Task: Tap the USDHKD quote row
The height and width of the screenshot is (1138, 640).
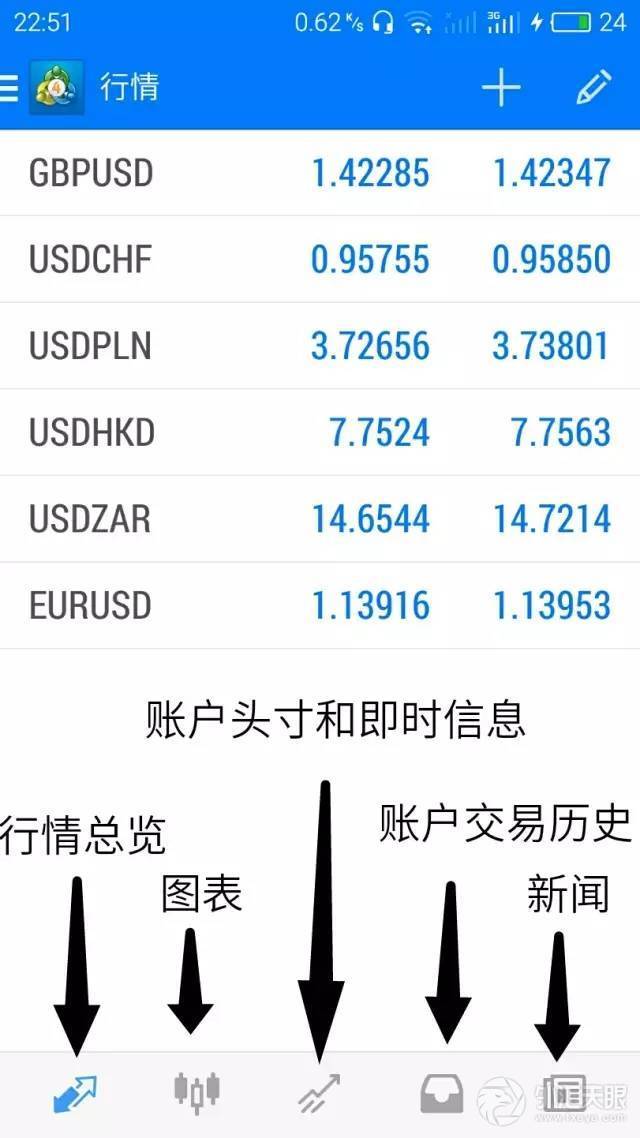Action: click(x=320, y=432)
